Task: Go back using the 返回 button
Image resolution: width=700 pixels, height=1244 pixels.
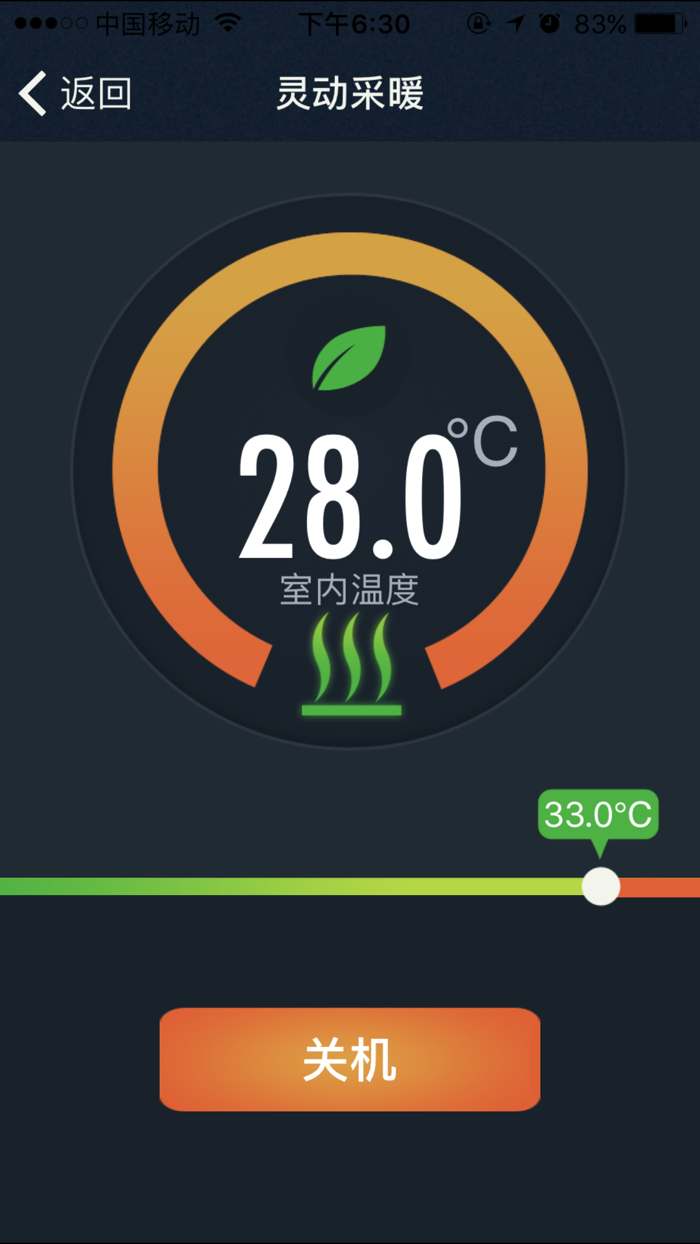Action: tap(75, 94)
